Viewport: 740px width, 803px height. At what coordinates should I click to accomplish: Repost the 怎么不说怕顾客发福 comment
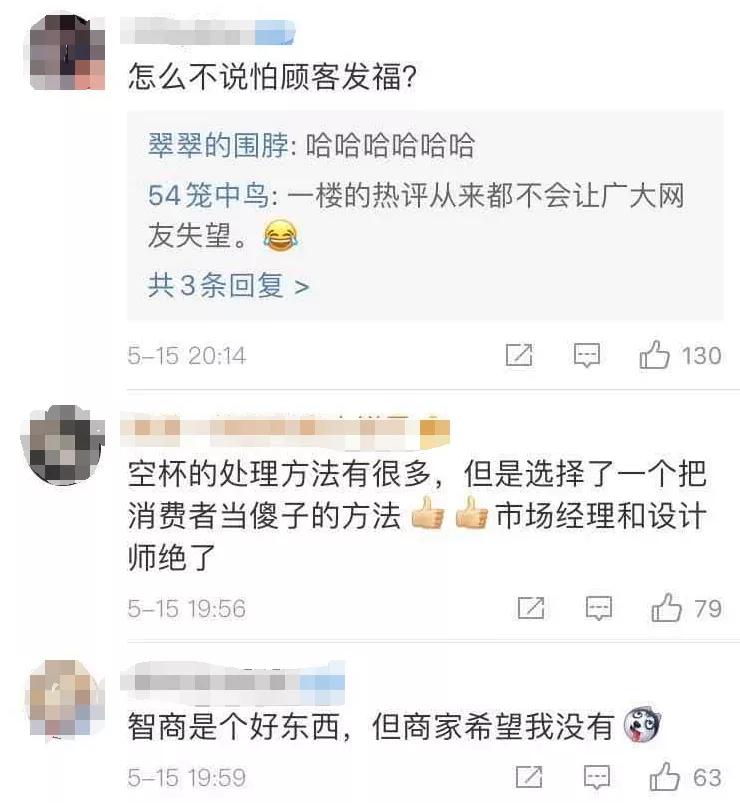[x=519, y=355]
